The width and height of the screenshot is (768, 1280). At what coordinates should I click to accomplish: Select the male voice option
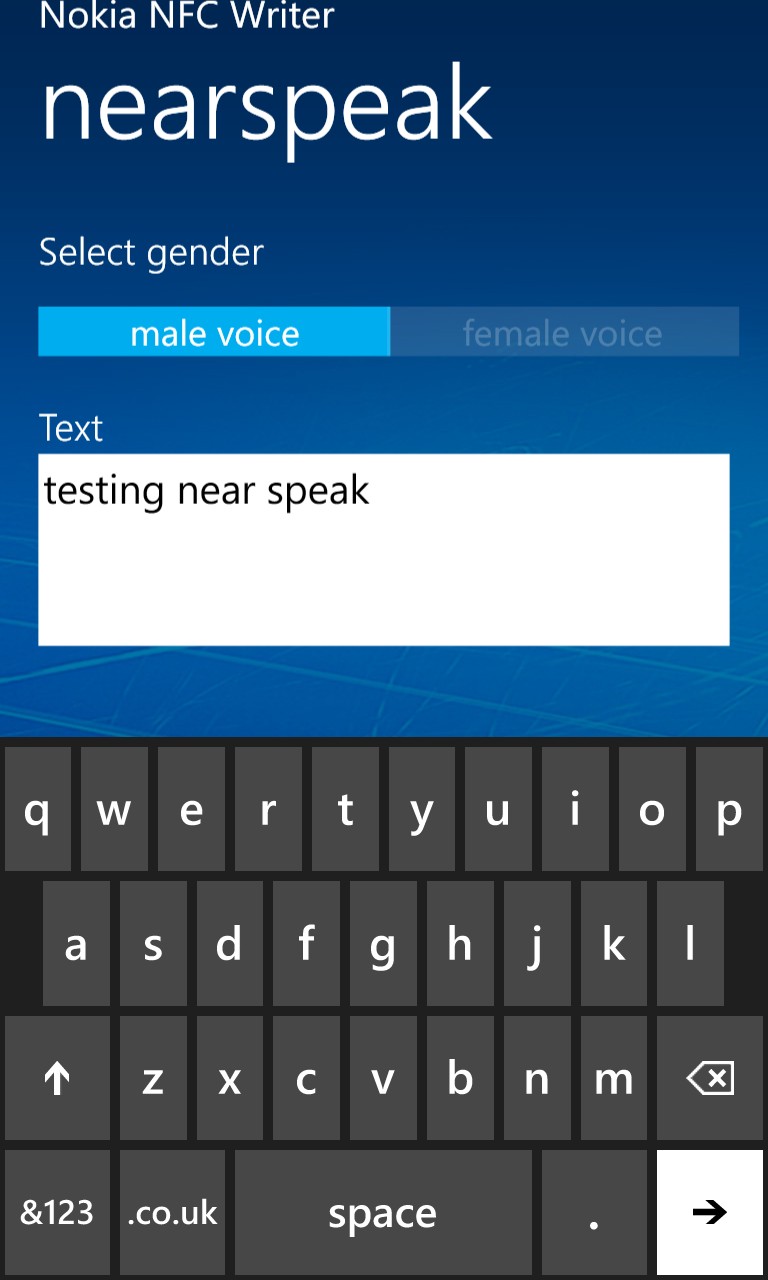(x=214, y=332)
